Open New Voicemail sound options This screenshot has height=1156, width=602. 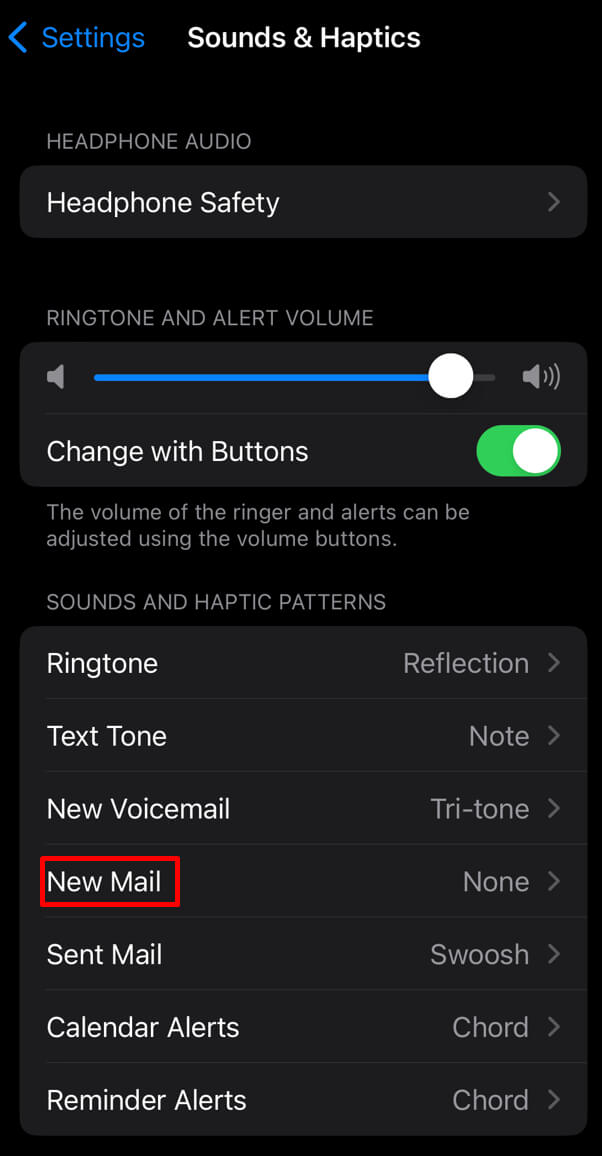[x=303, y=809]
